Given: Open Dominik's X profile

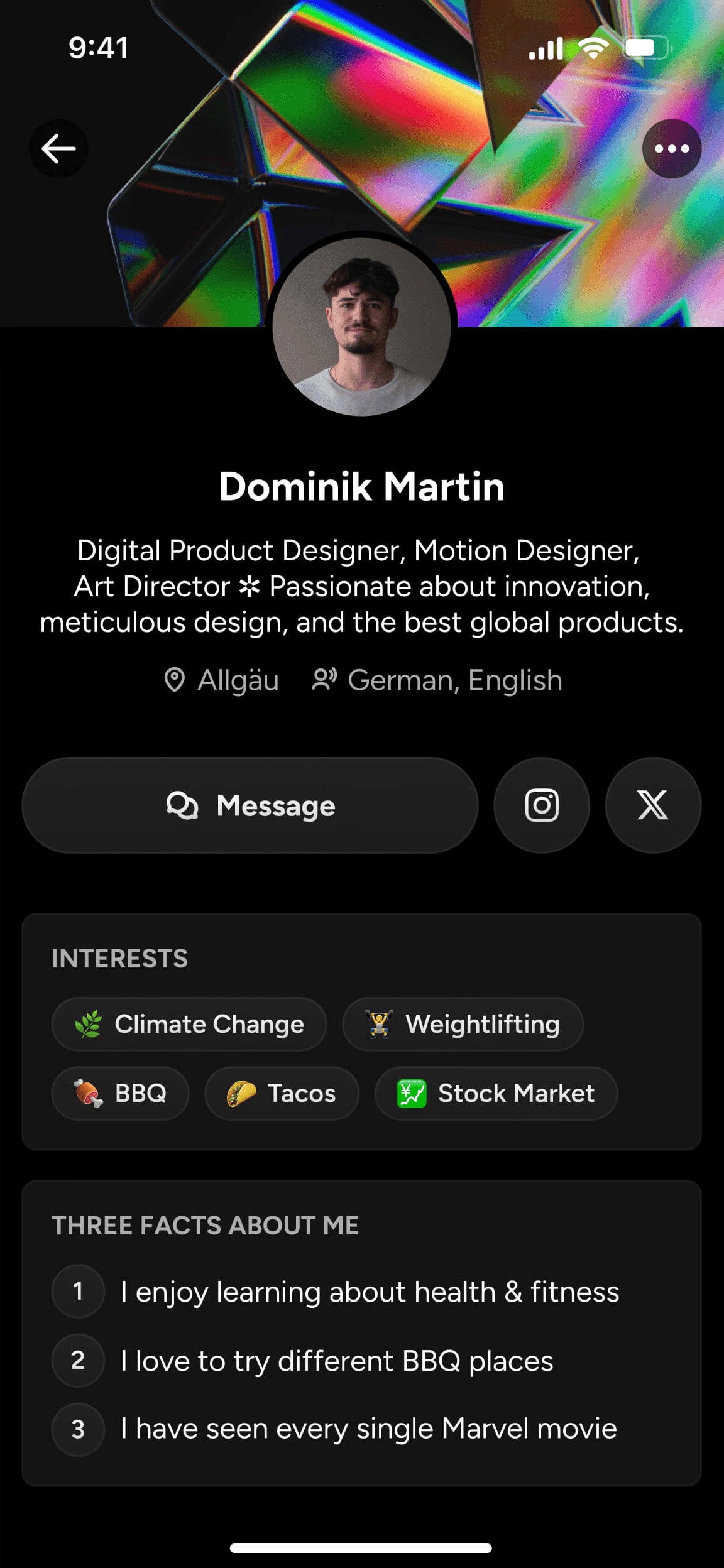Looking at the screenshot, I should point(653,805).
